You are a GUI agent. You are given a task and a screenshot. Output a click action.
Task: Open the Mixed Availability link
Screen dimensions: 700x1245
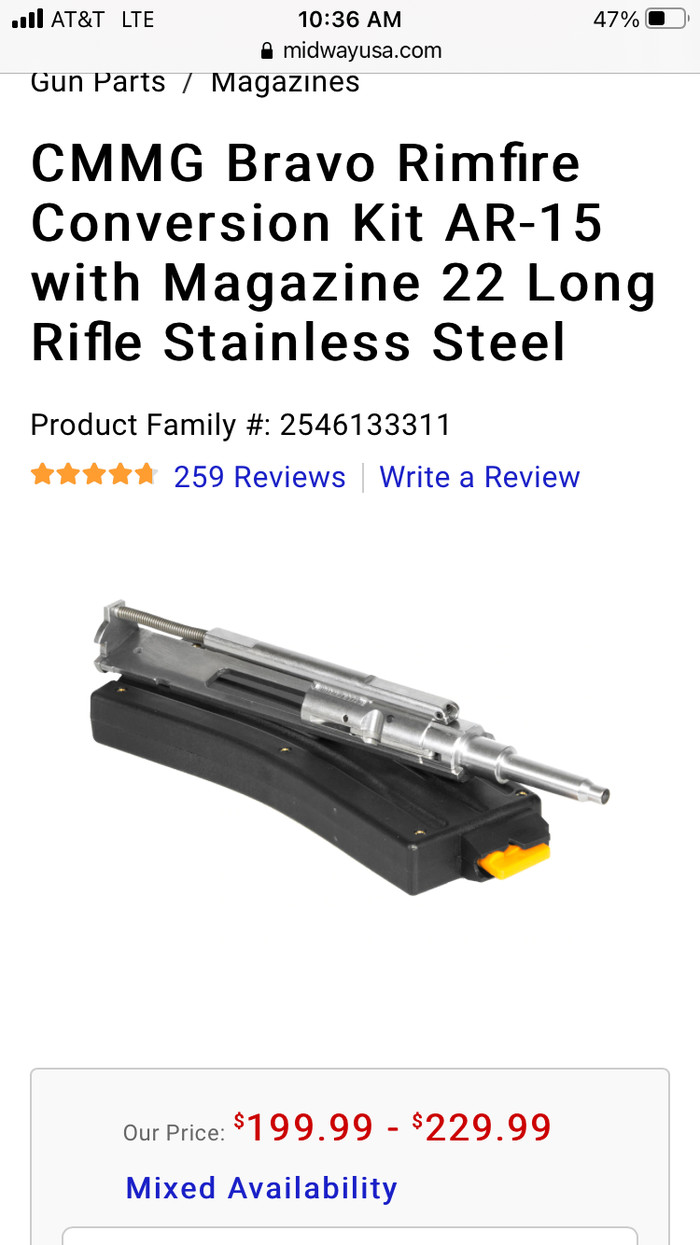[x=261, y=1188]
